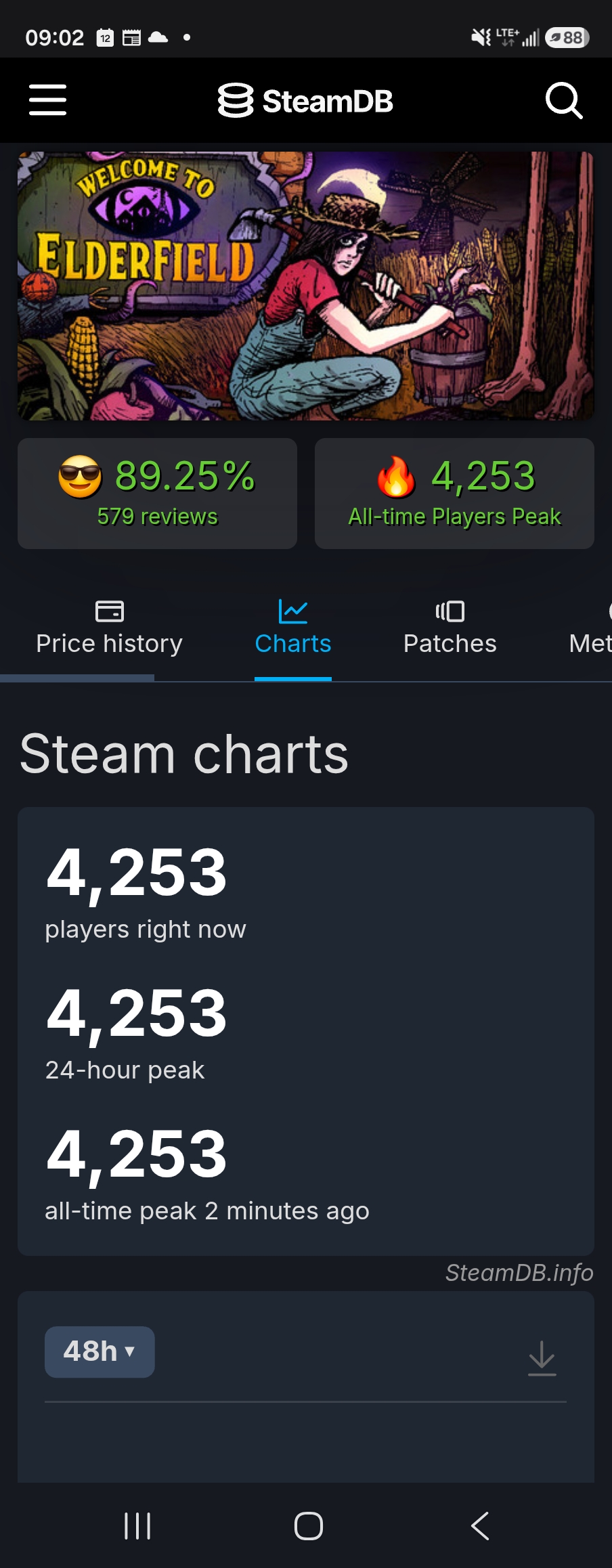Switch to the Price history tab
The width and height of the screenshot is (612, 1568).
109,629
